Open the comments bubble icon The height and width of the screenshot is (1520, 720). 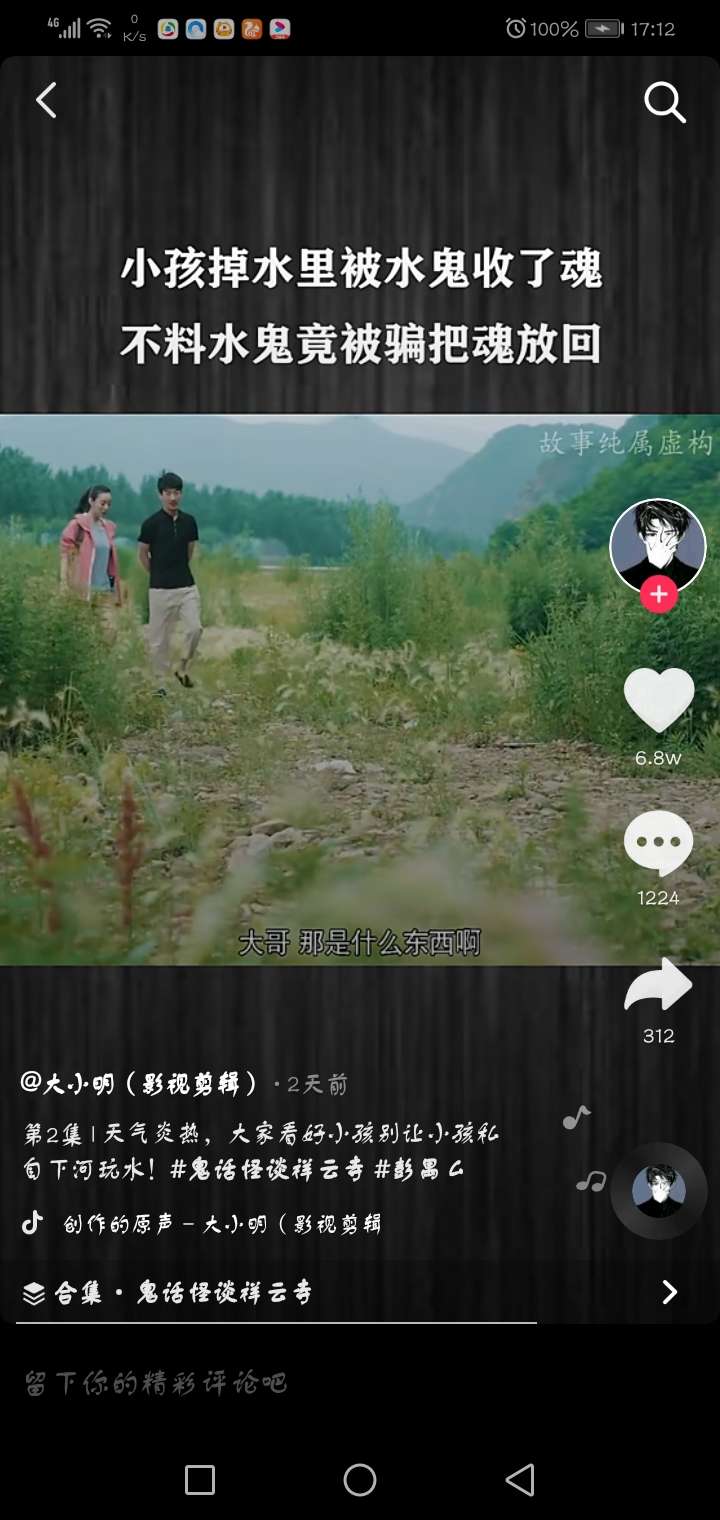click(x=658, y=843)
